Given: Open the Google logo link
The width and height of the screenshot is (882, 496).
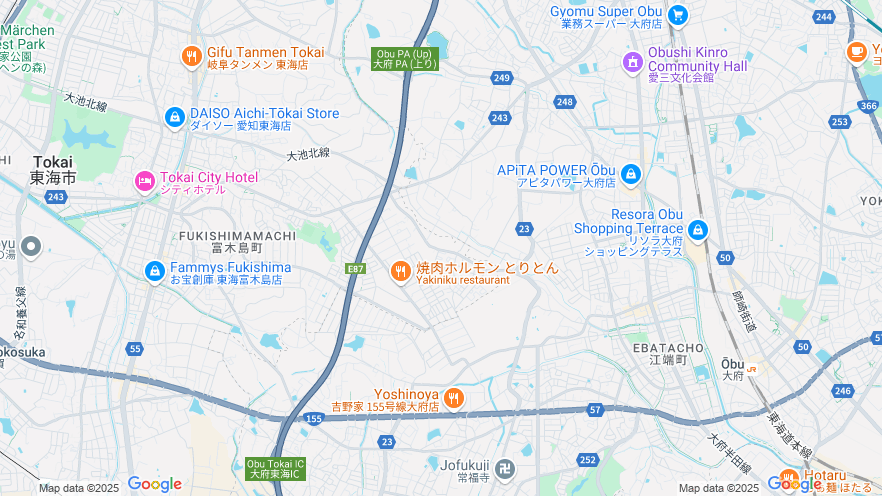Looking at the screenshot, I should click(155, 484).
